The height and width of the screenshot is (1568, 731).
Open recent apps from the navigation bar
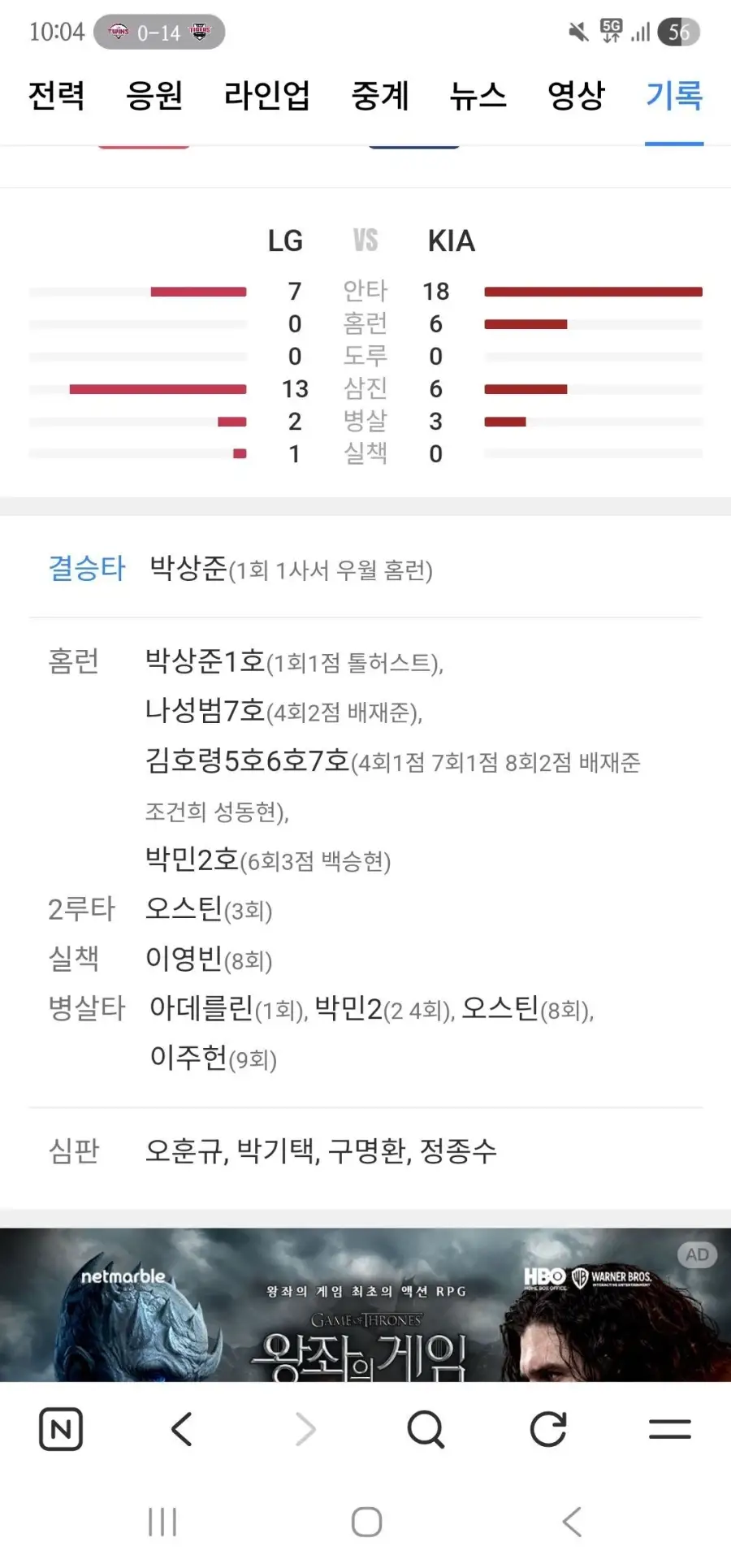[162, 1522]
